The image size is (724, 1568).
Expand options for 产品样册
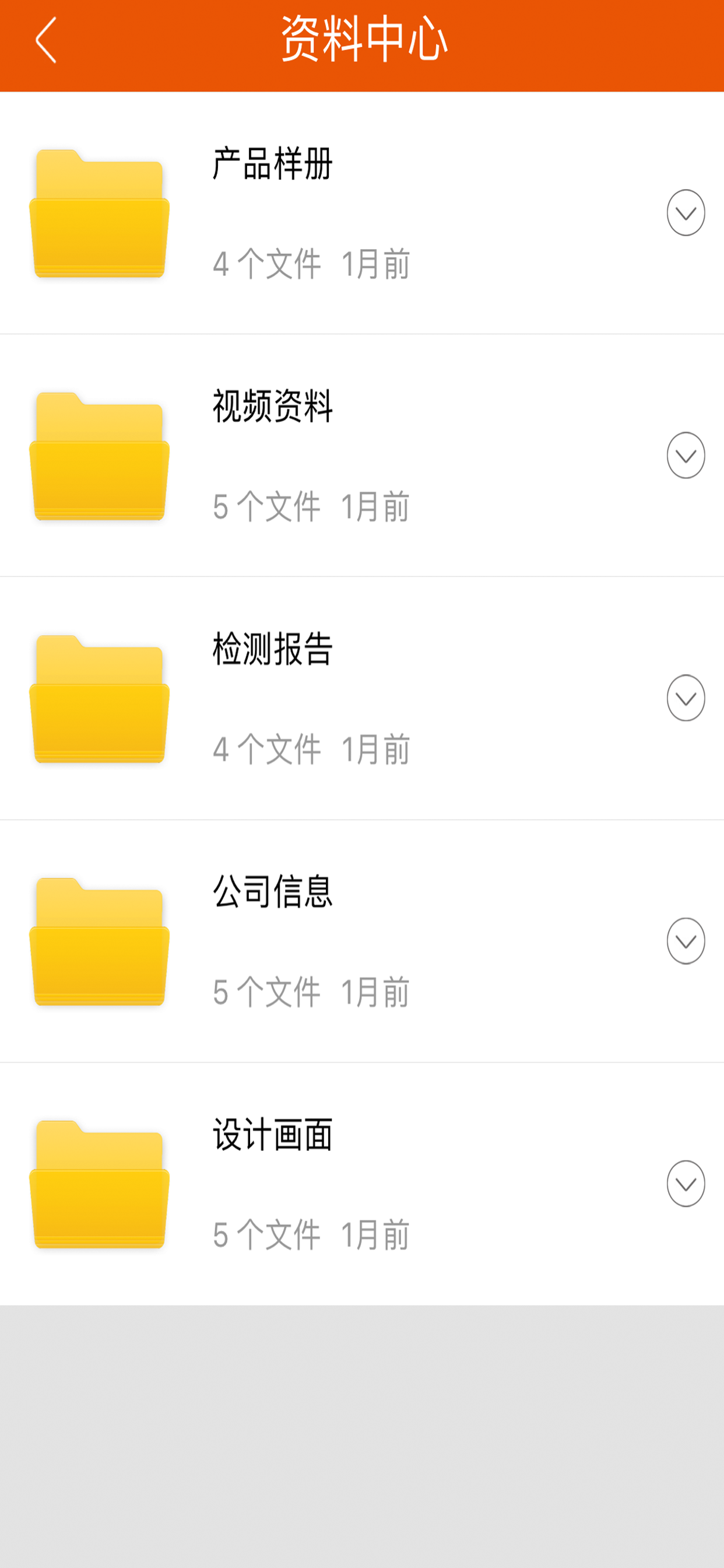pyautogui.click(x=686, y=213)
